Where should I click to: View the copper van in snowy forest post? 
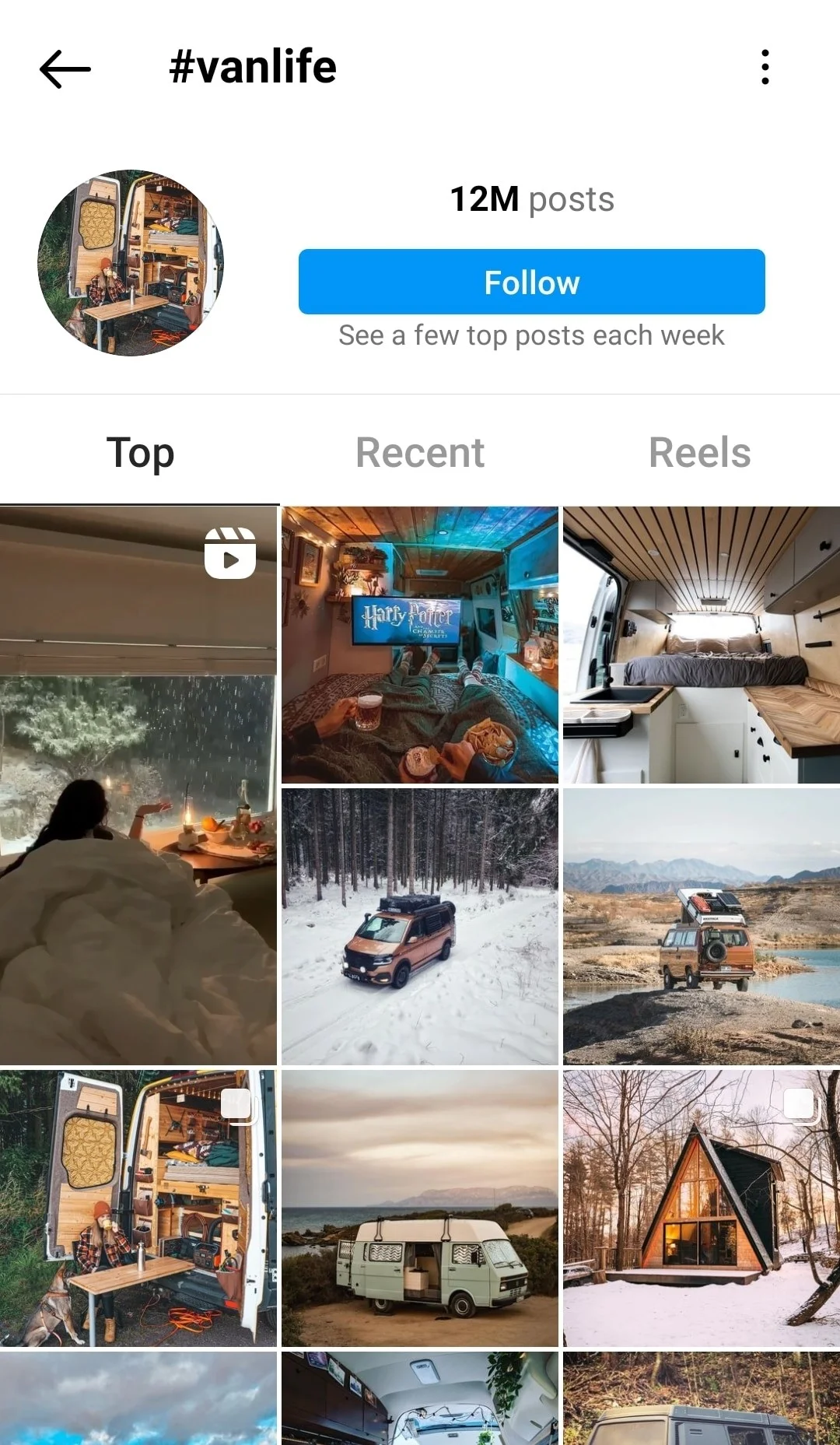419,927
